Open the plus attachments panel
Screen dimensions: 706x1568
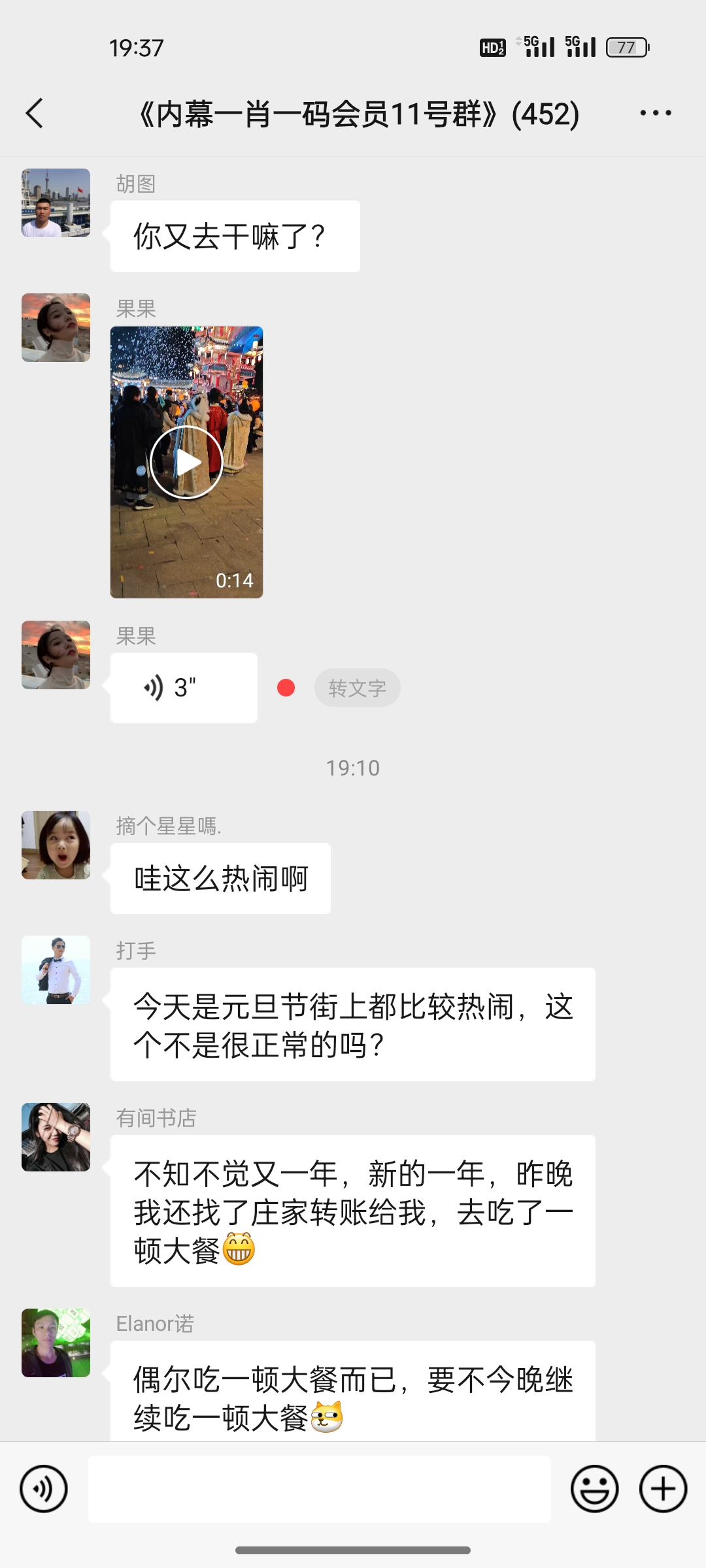663,1489
